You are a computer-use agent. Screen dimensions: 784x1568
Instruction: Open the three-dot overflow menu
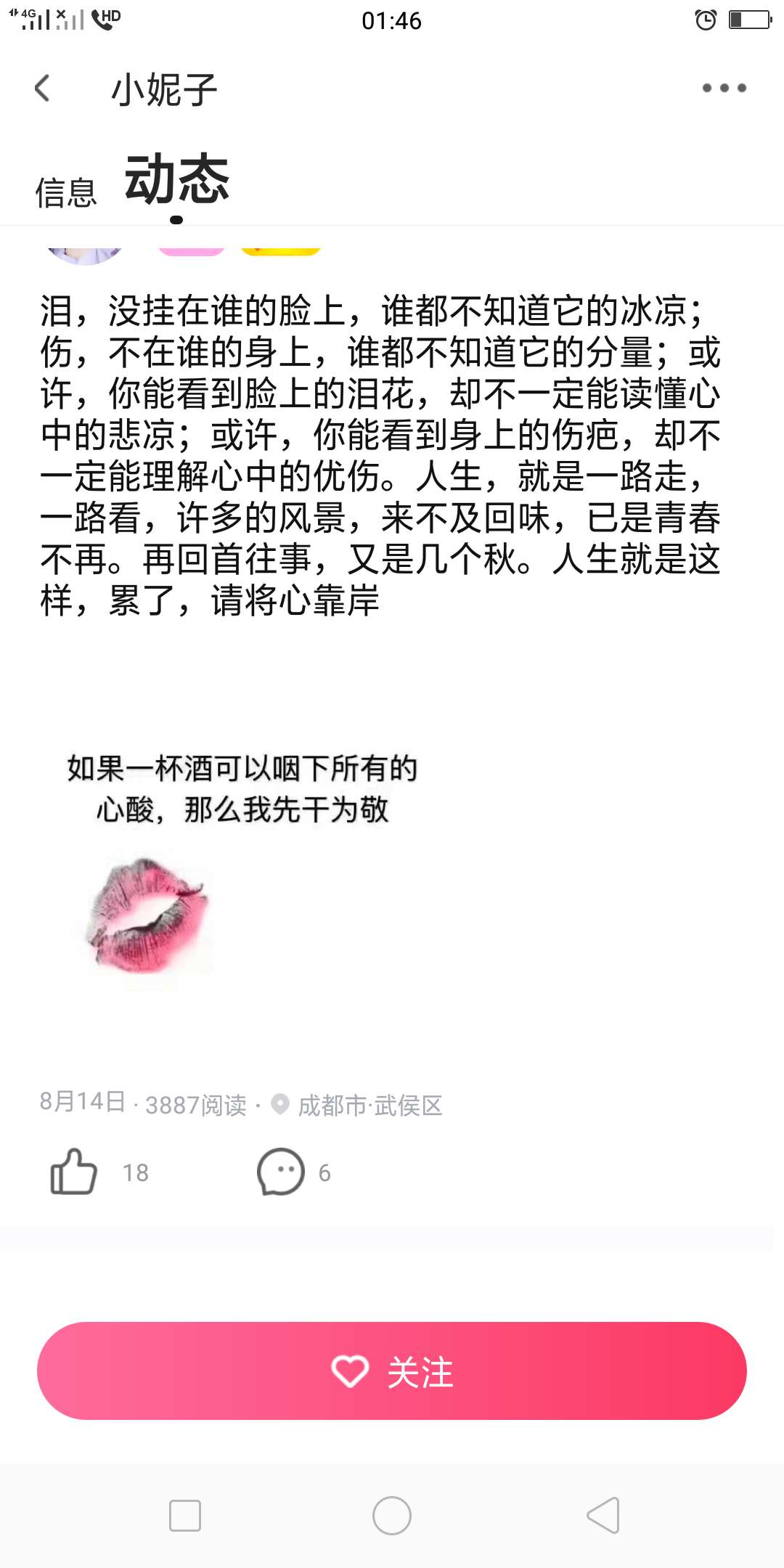[x=724, y=88]
